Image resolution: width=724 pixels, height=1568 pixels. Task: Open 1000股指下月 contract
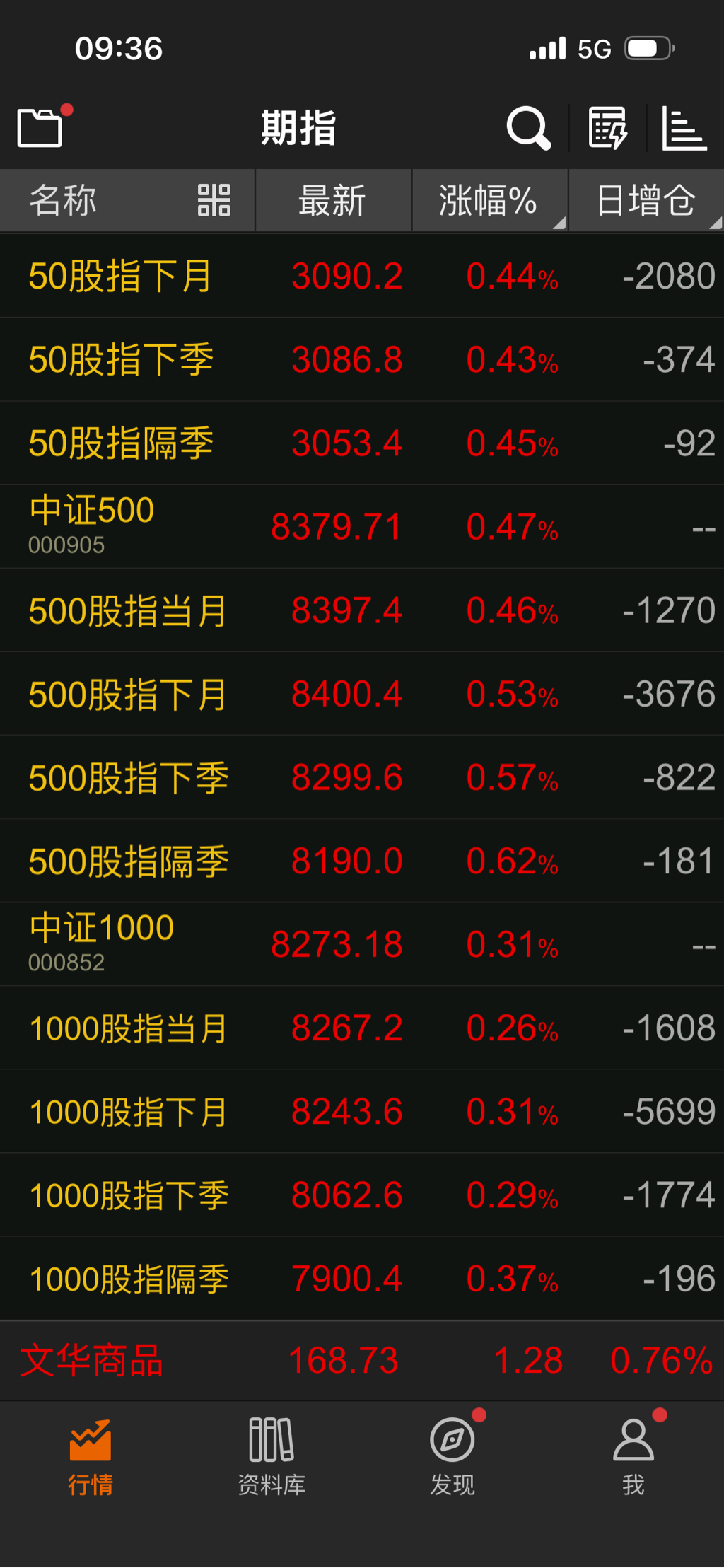click(127, 1111)
